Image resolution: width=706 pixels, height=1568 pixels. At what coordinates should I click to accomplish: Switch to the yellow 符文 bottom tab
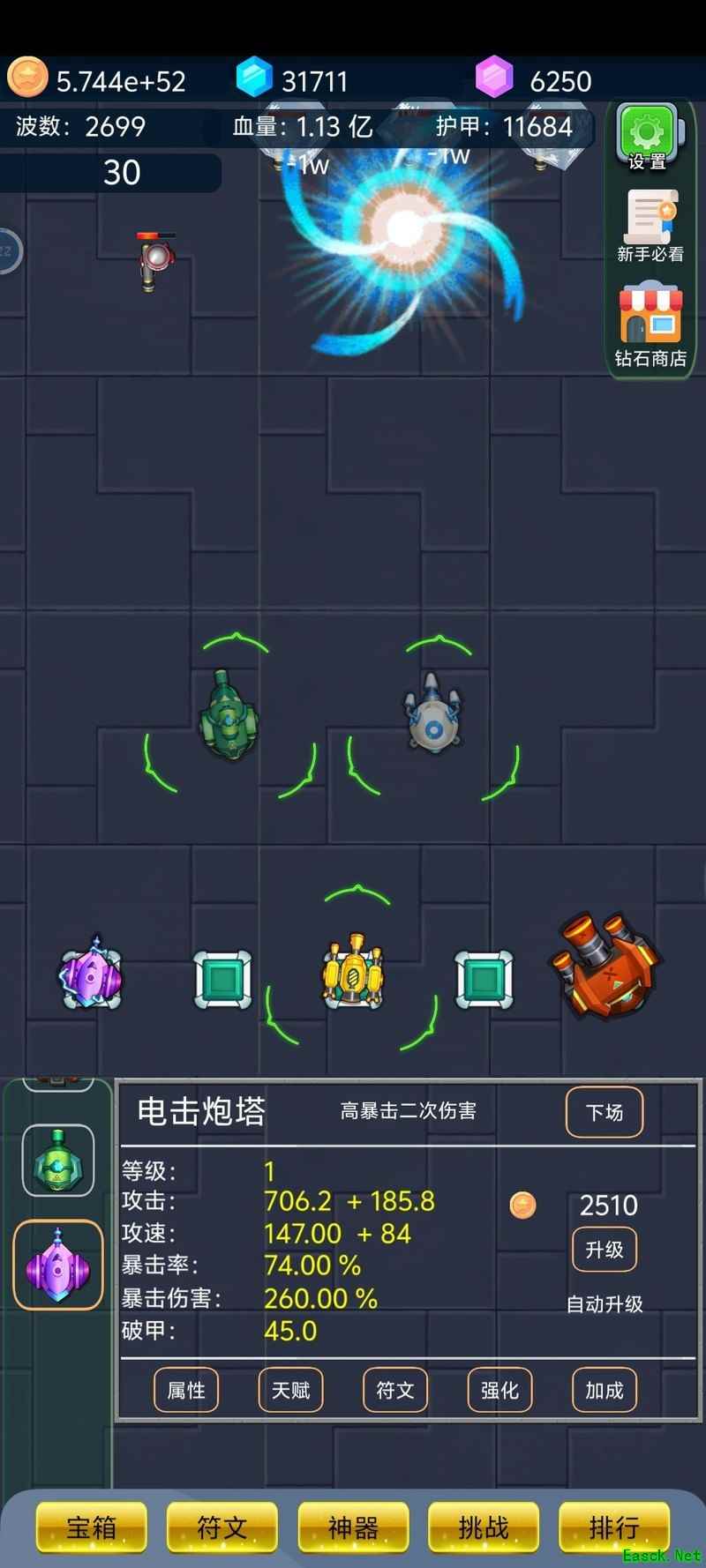point(222,1527)
